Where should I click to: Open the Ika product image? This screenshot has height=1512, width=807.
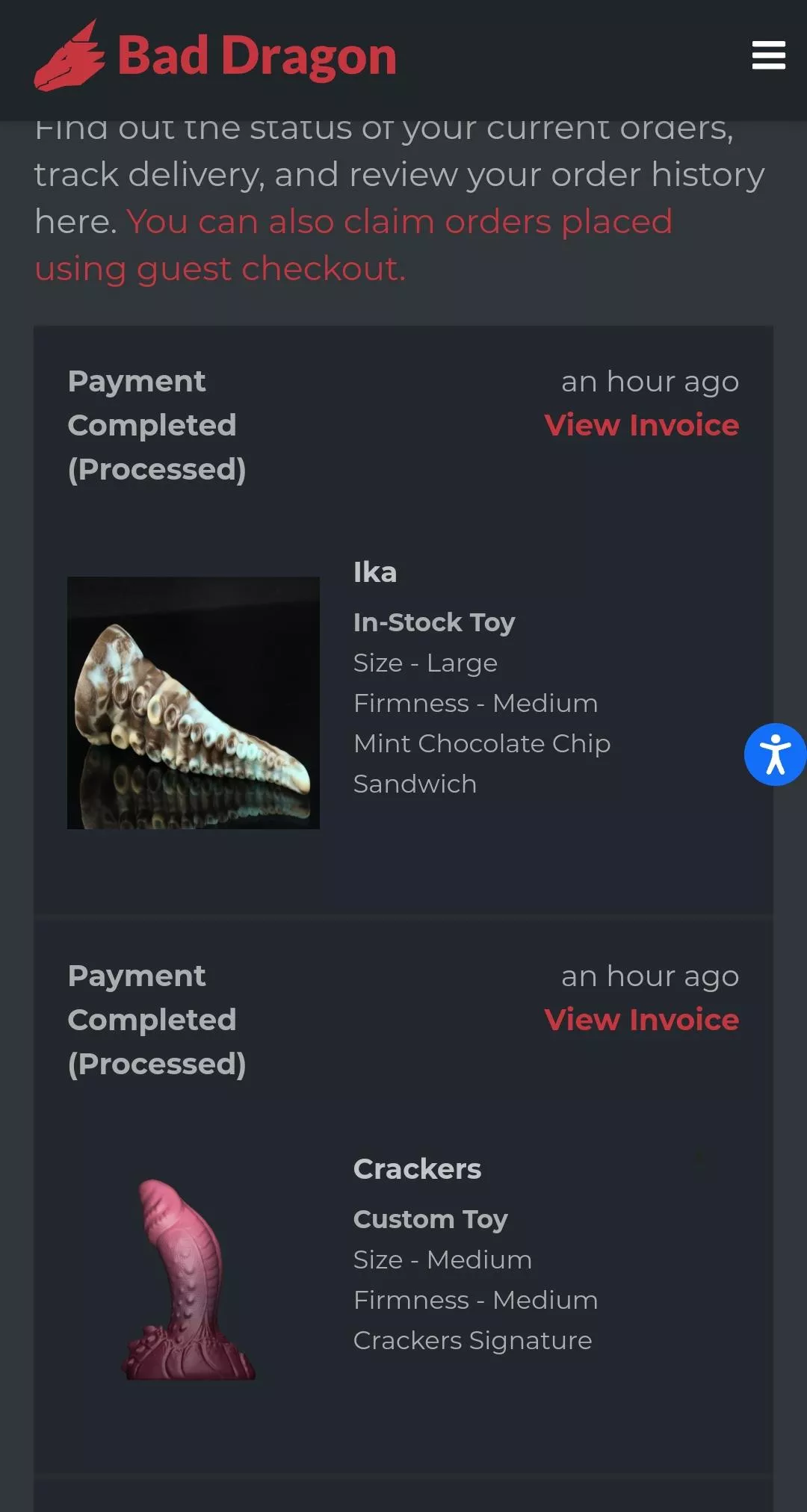(x=194, y=702)
